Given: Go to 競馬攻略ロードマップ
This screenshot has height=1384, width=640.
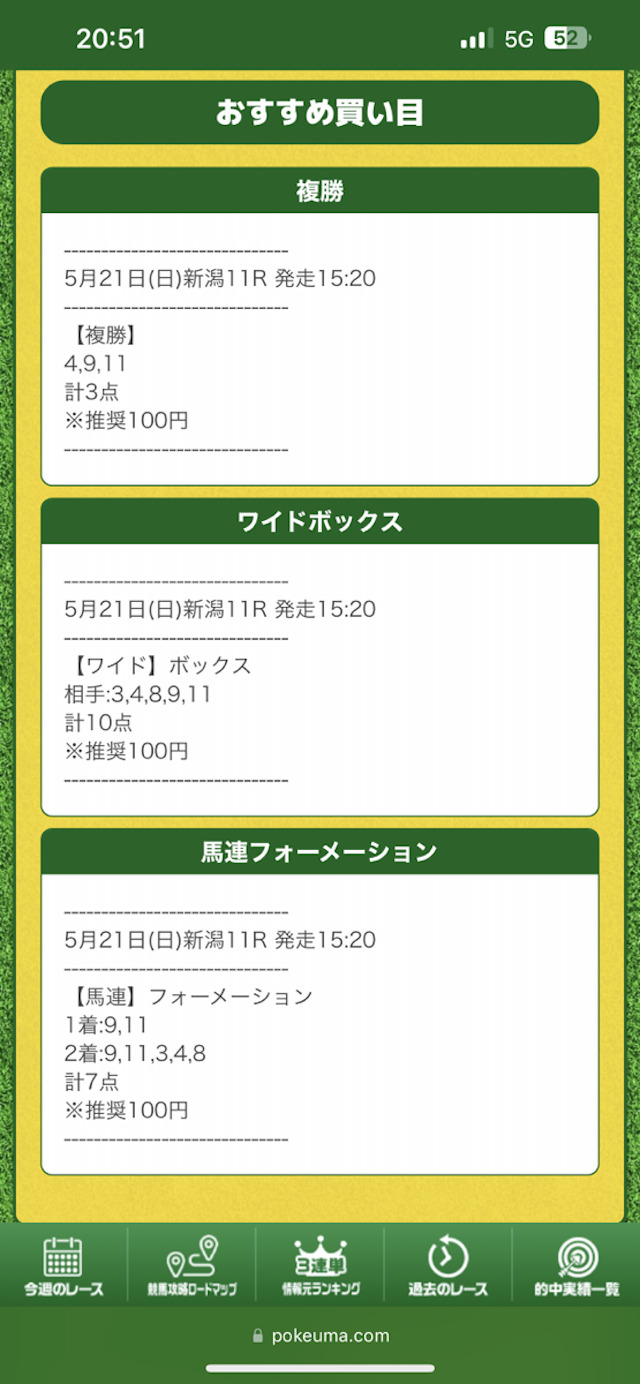Looking at the screenshot, I should point(192,1266).
